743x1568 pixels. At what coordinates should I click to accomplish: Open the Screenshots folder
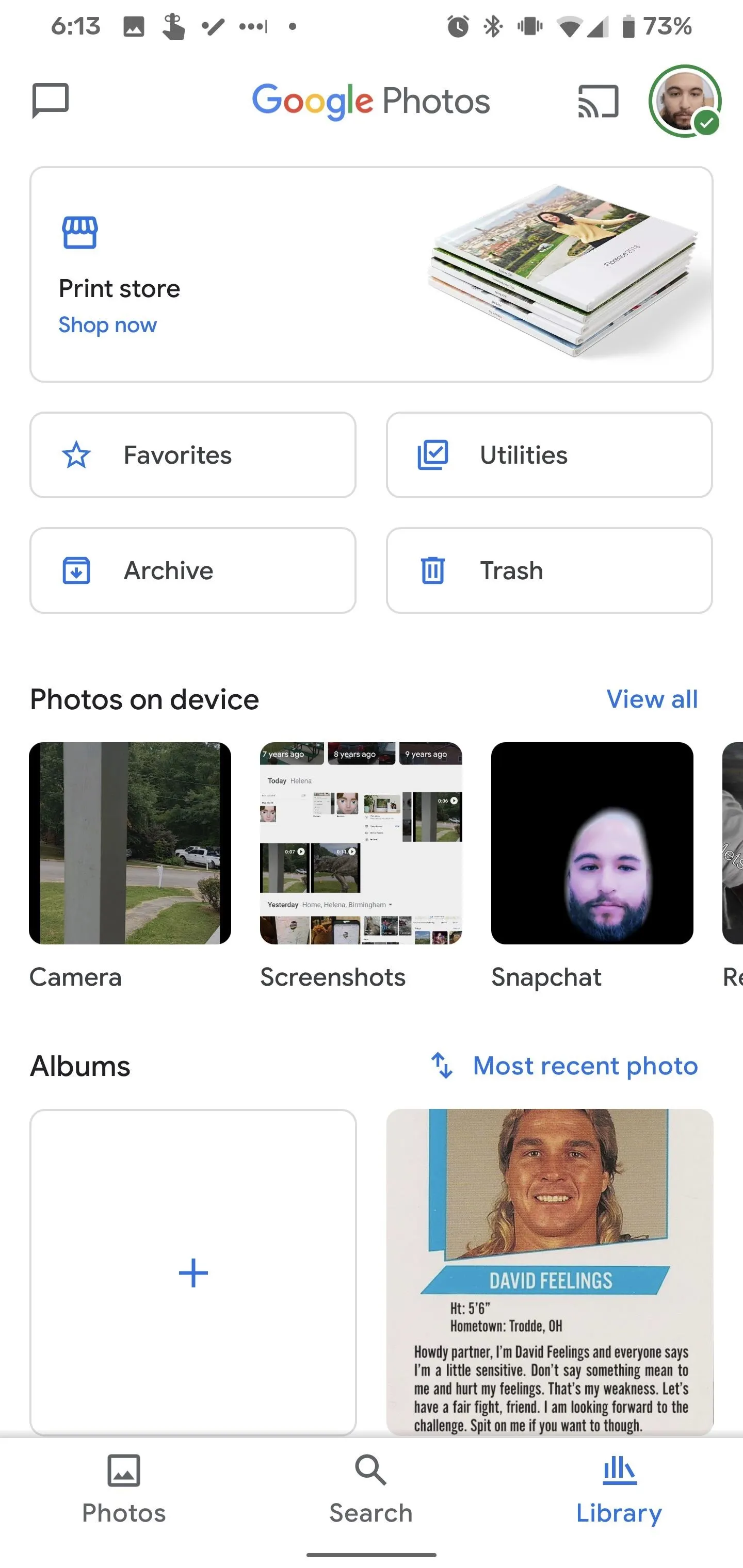click(x=361, y=865)
